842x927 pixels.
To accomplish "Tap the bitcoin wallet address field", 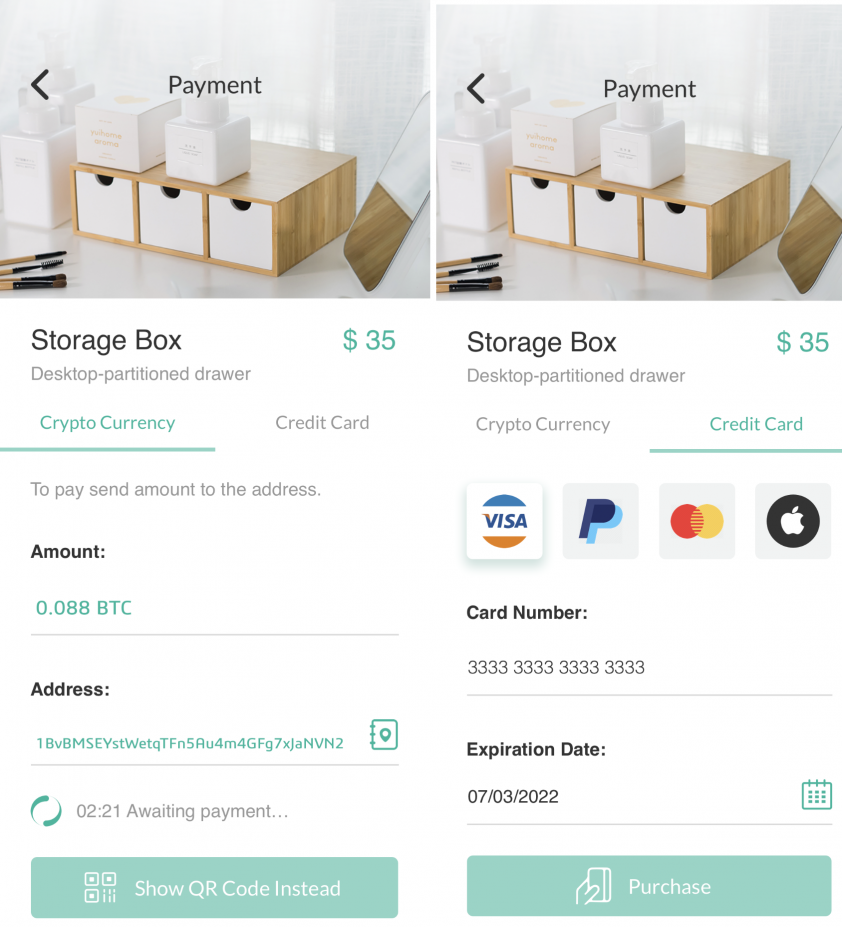I will (x=190, y=743).
